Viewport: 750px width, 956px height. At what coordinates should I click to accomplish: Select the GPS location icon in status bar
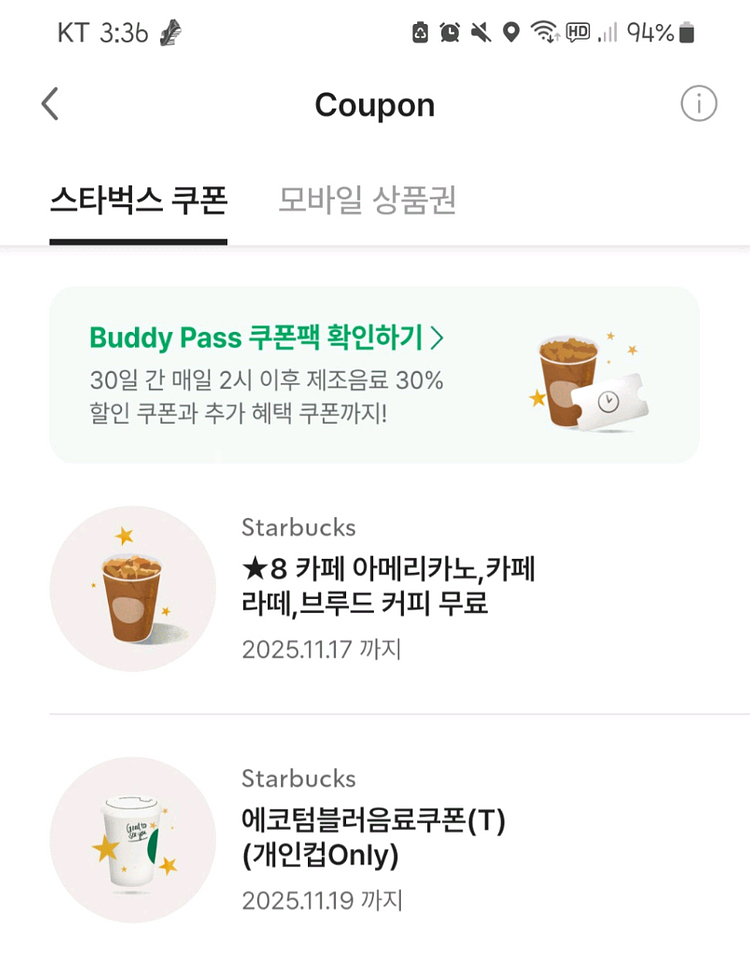[512, 32]
